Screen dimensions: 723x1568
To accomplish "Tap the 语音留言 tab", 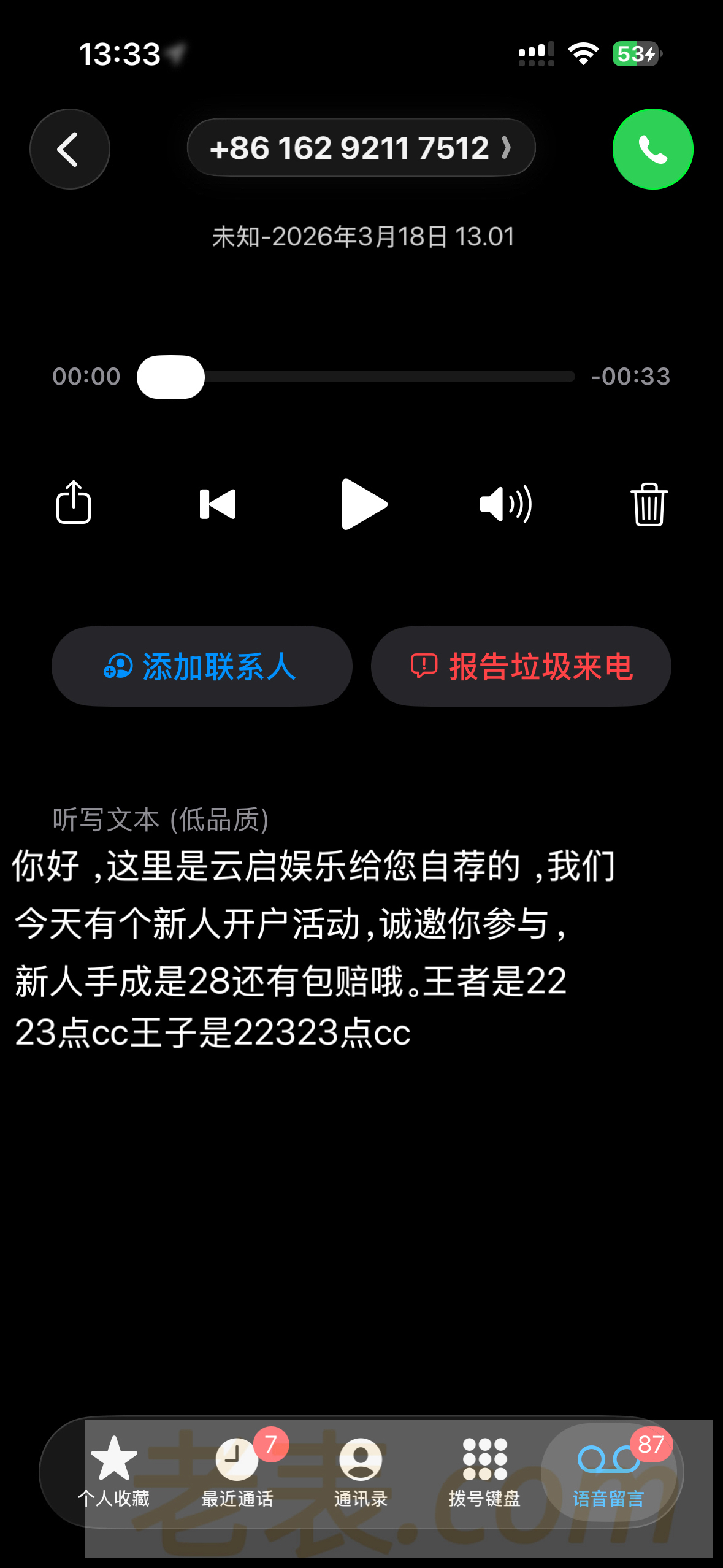I will 608,1471.
